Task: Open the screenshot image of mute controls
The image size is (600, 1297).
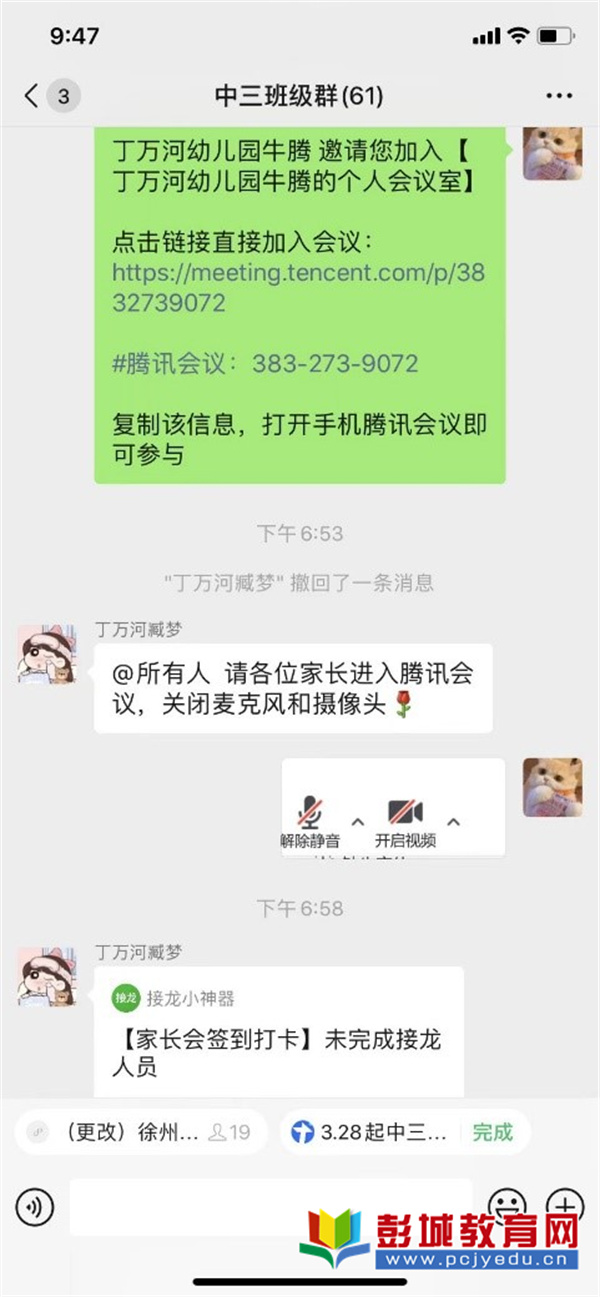Action: tap(393, 807)
